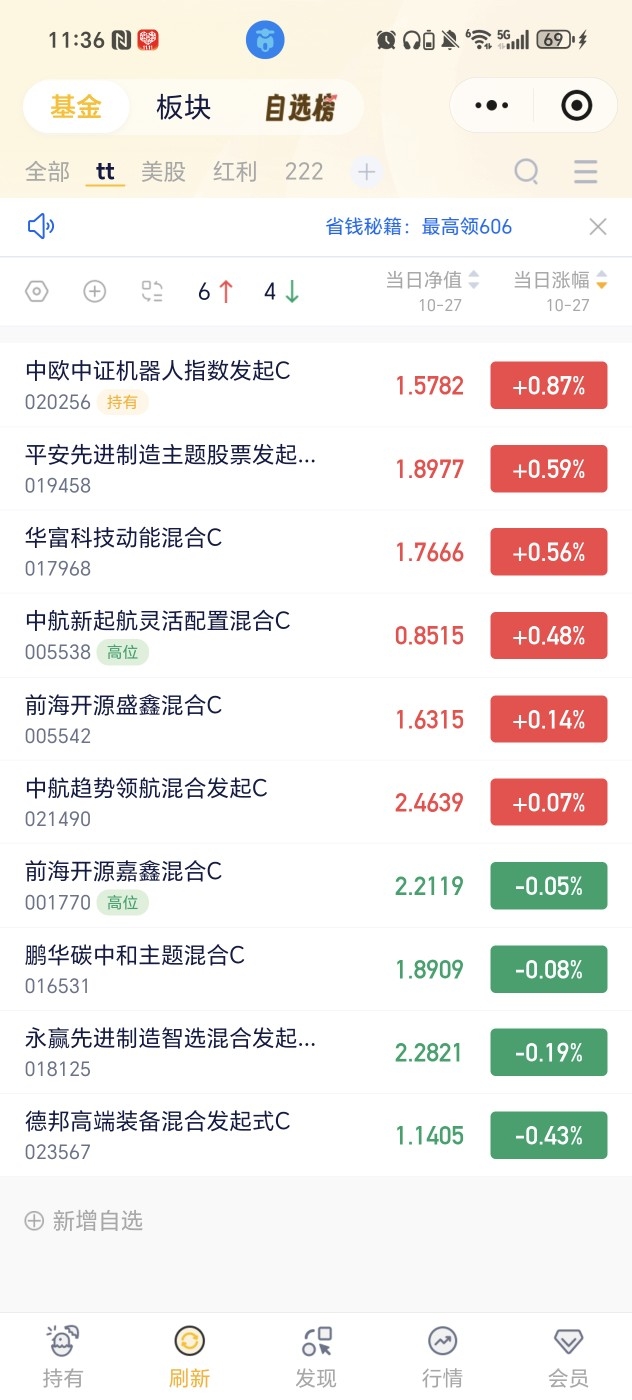Open the 省钱秘籍 最高领606 link

pos(418,227)
